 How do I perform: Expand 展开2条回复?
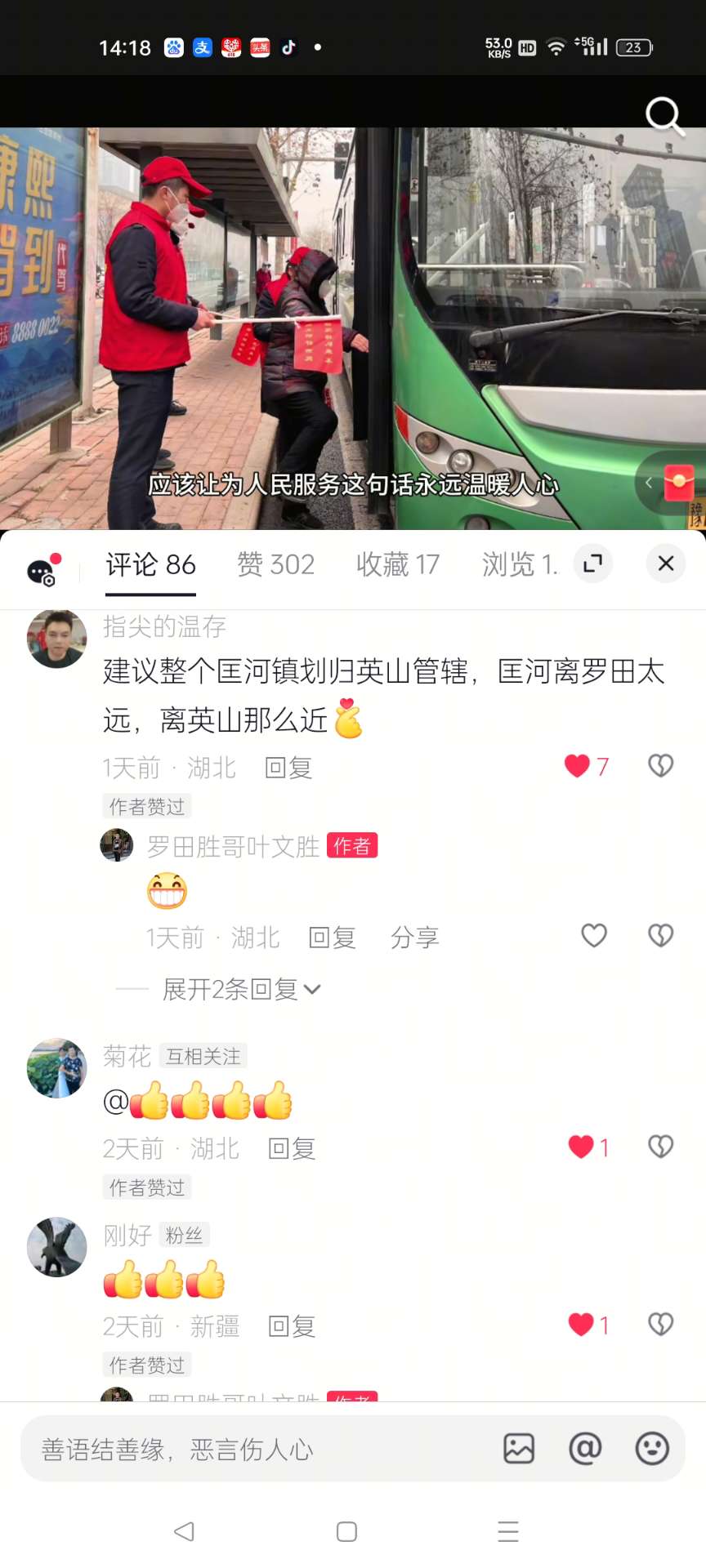(241, 990)
